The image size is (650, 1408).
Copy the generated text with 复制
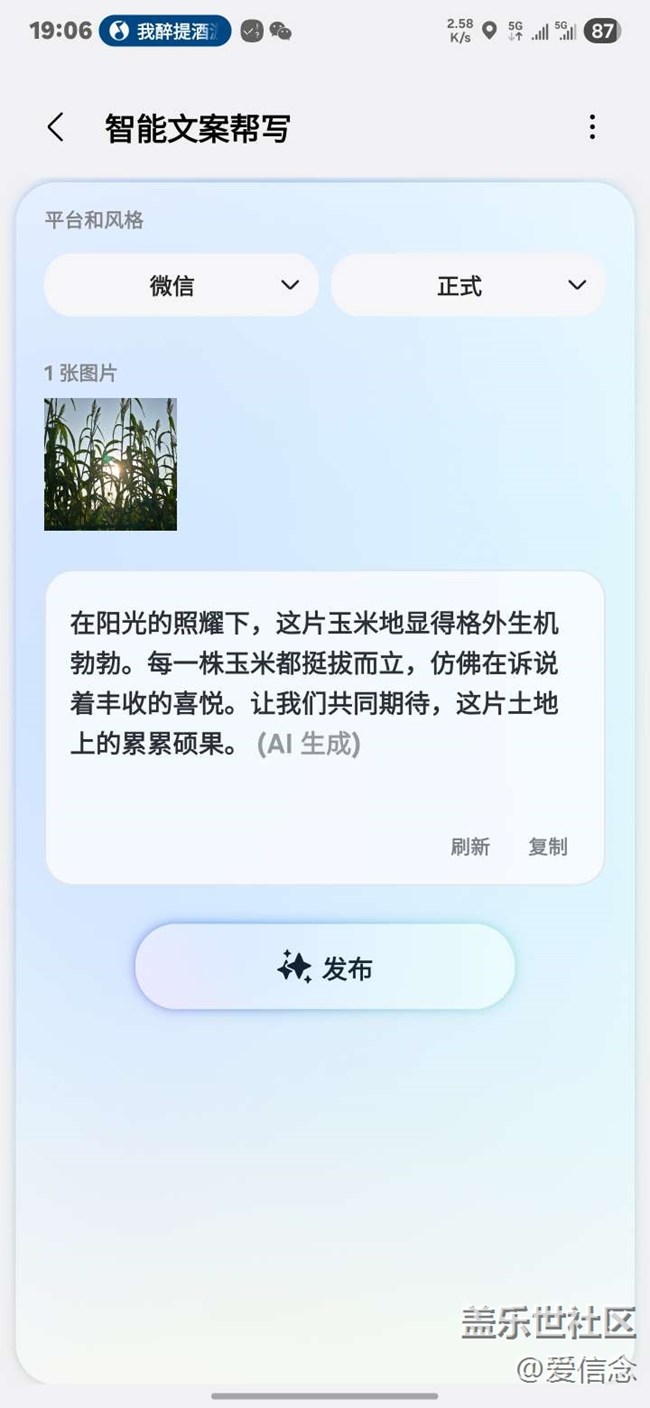(x=548, y=847)
